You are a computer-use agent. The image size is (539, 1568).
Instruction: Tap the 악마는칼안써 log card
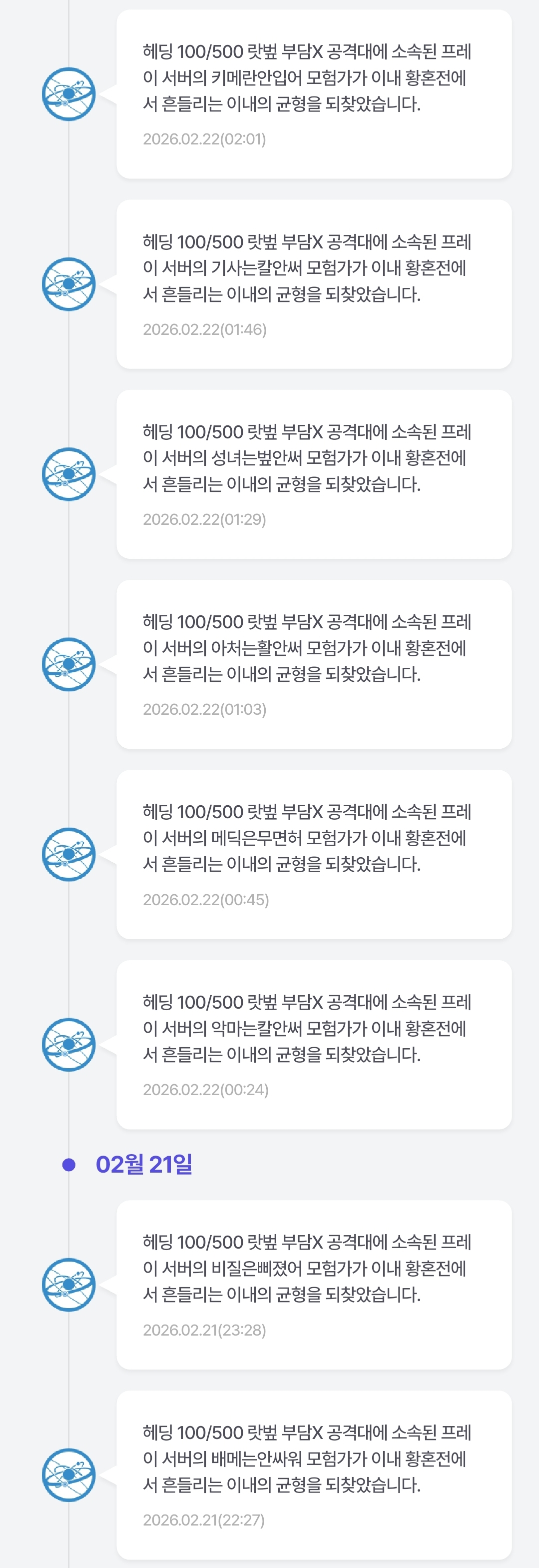pyautogui.click(x=313, y=1045)
